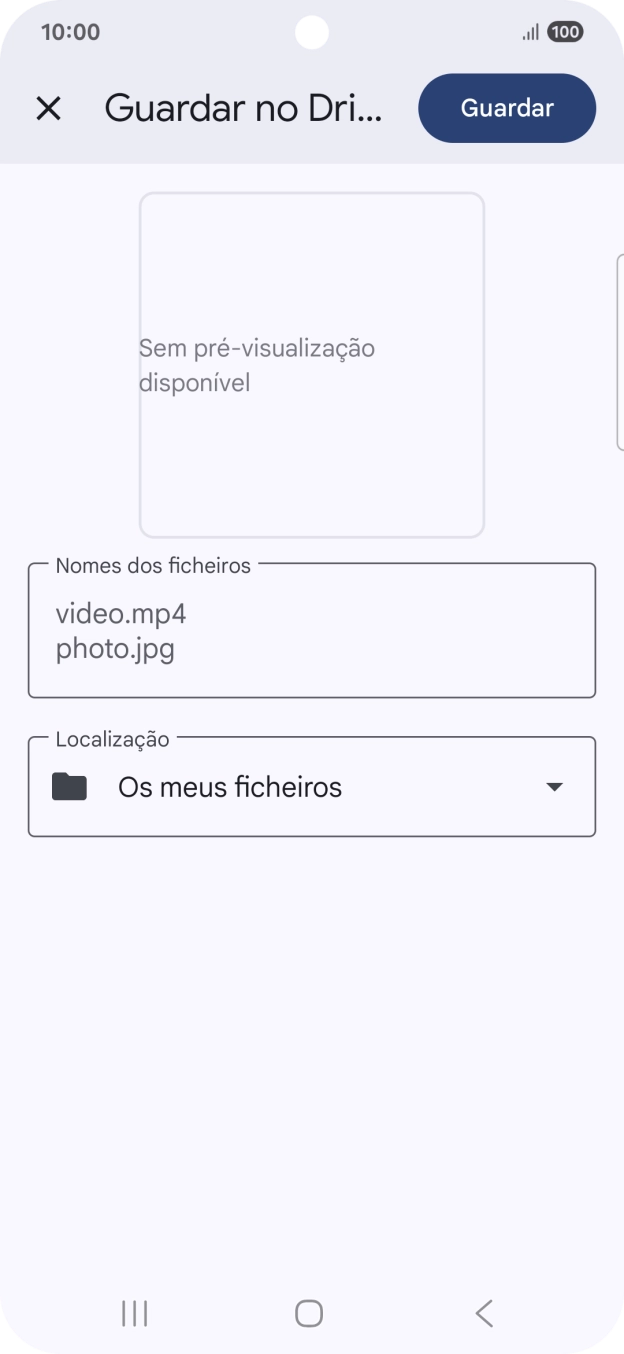Edit the Nomes dos ficheiros field
This screenshot has height=1354, width=624.
tap(311, 631)
